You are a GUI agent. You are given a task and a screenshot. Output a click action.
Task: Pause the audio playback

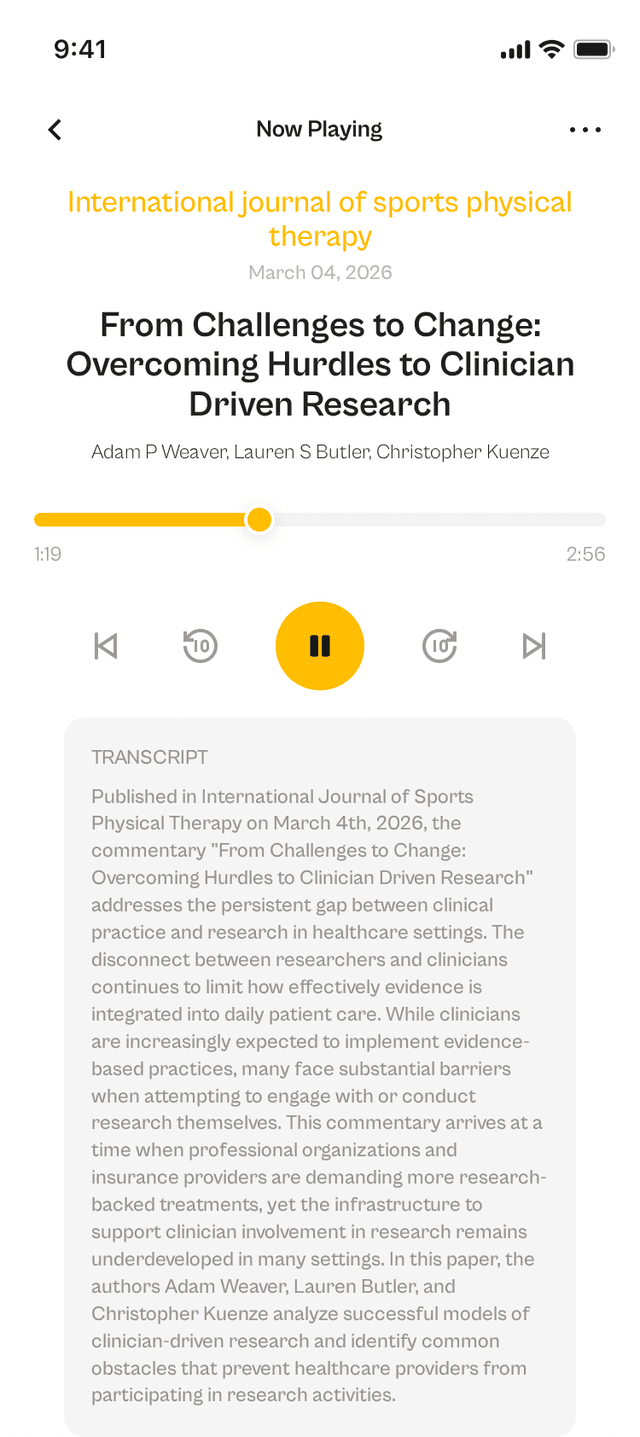coord(320,646)
